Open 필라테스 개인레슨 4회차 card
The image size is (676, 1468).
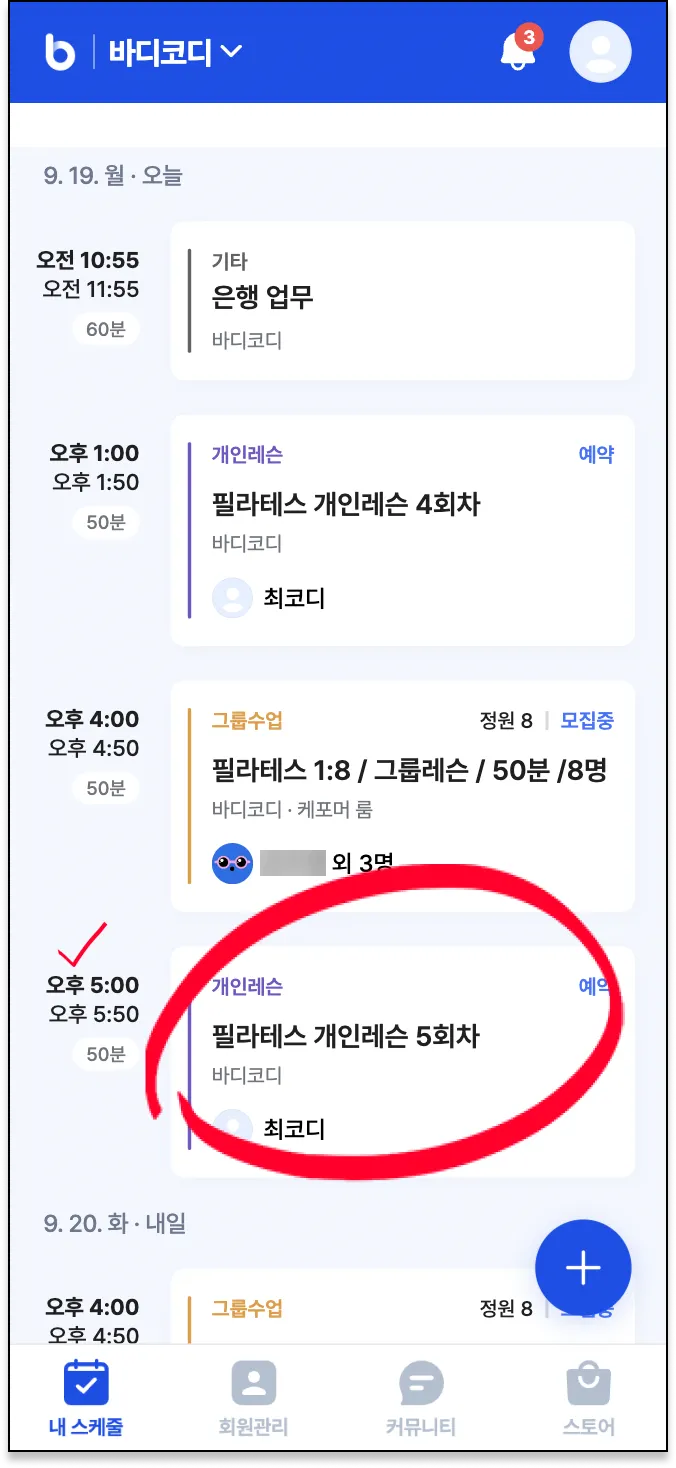click(402, 530)
